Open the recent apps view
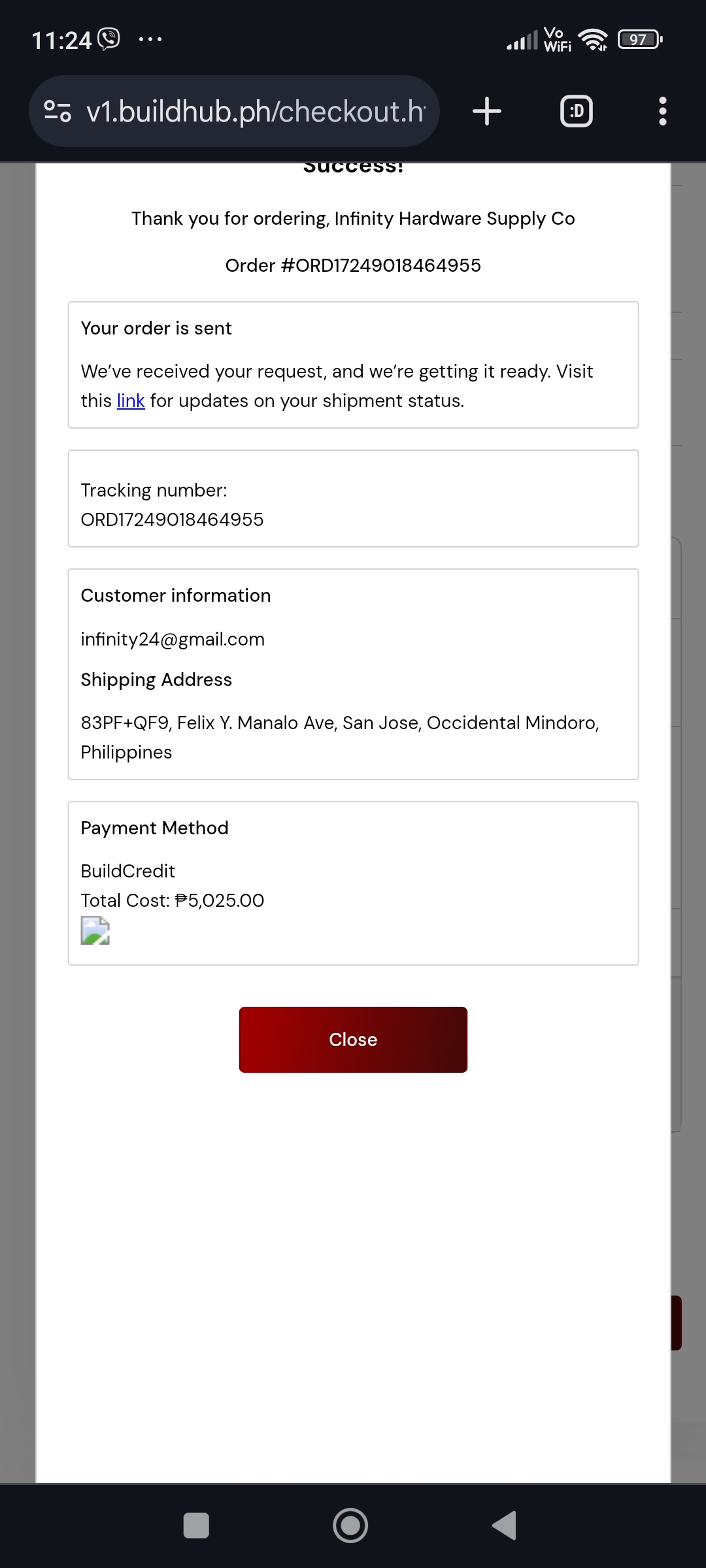The width and height of the screenshot is (706, 1568). [196, 1526]
